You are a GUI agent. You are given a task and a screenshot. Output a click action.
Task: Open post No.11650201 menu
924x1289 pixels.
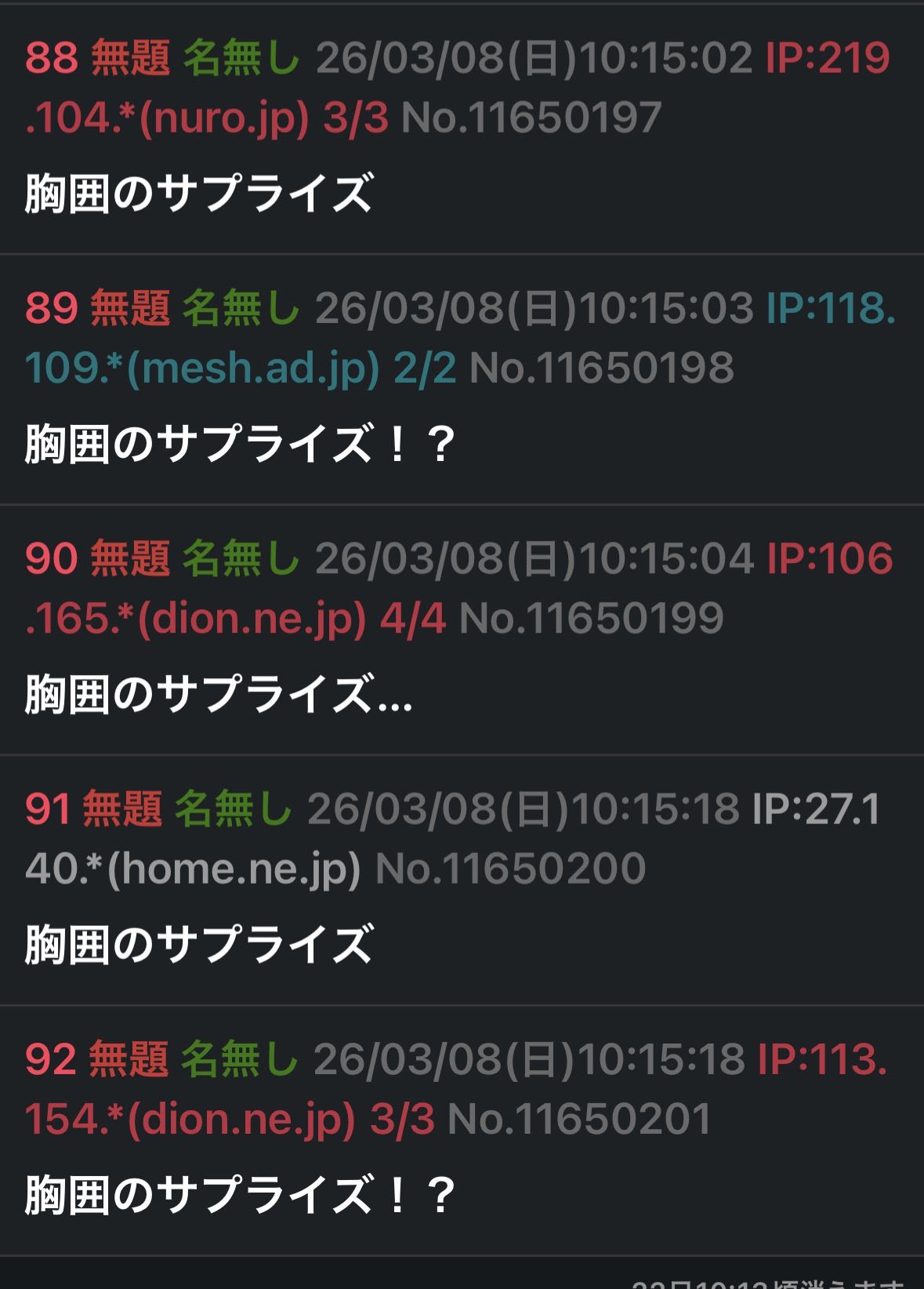tap(579, 1118)
